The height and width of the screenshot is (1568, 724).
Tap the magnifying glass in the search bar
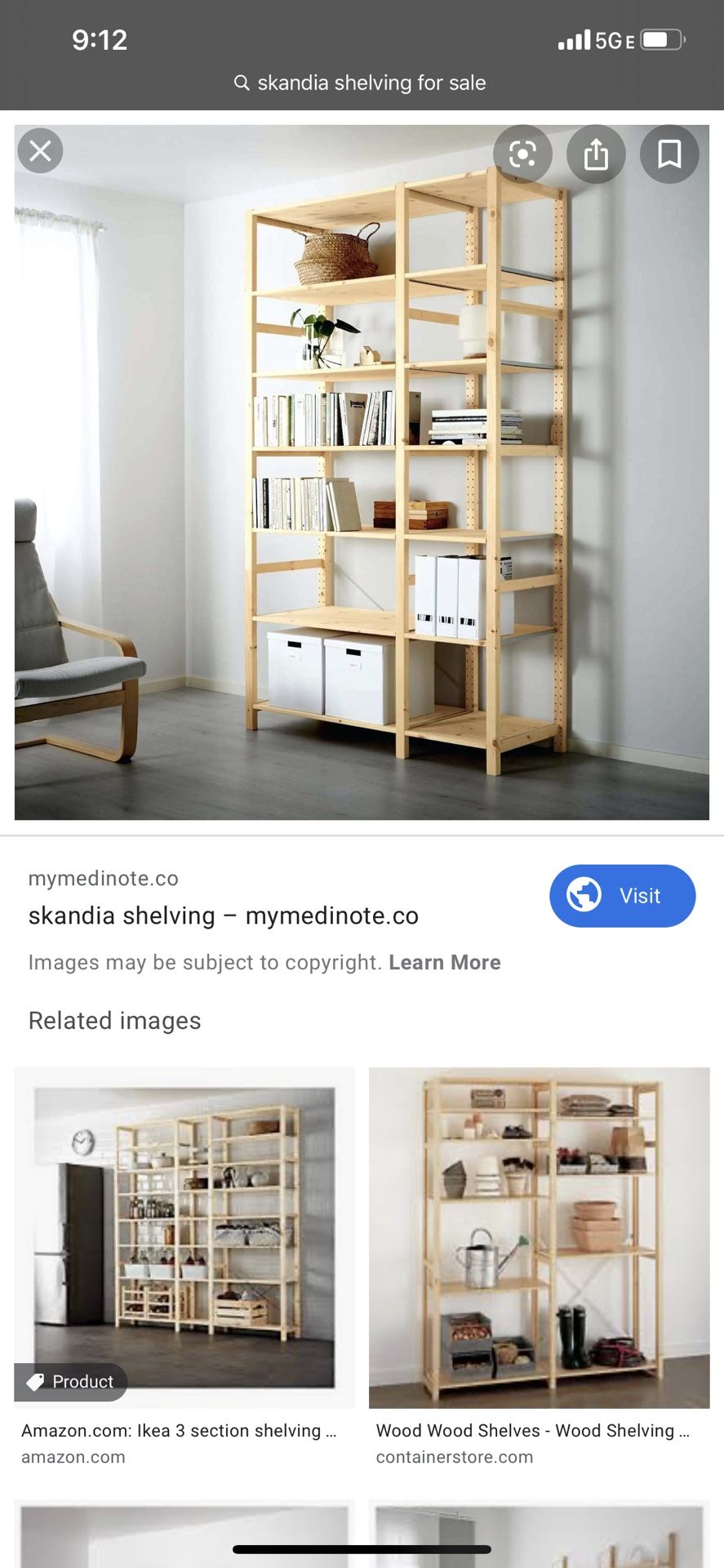coord(242,82)
